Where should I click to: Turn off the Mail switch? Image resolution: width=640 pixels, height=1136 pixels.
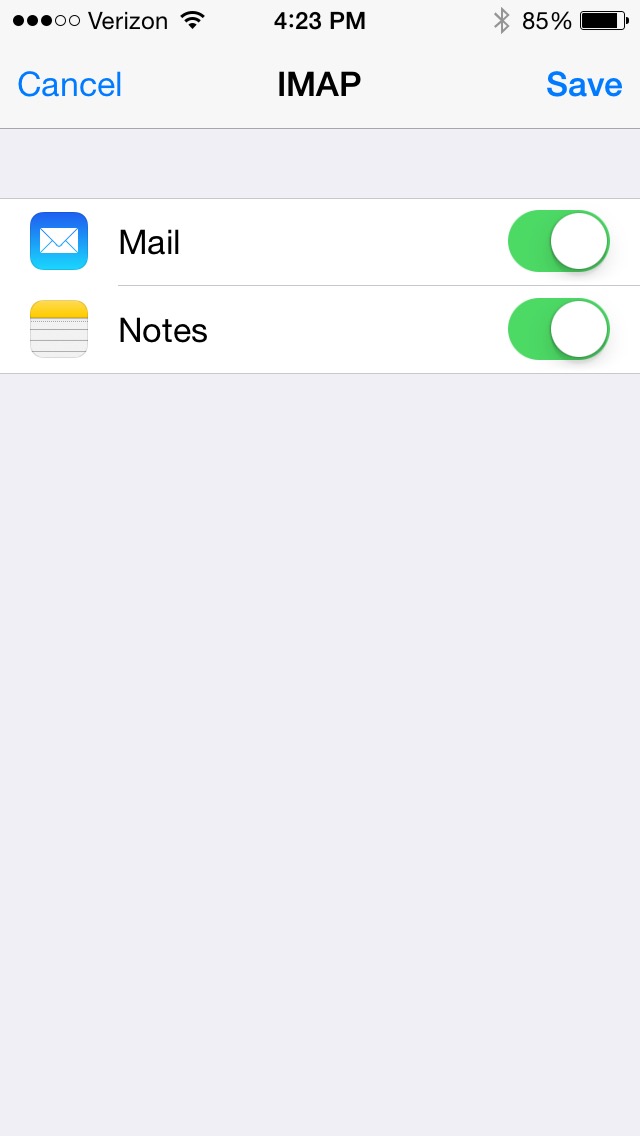pos(559,241)
